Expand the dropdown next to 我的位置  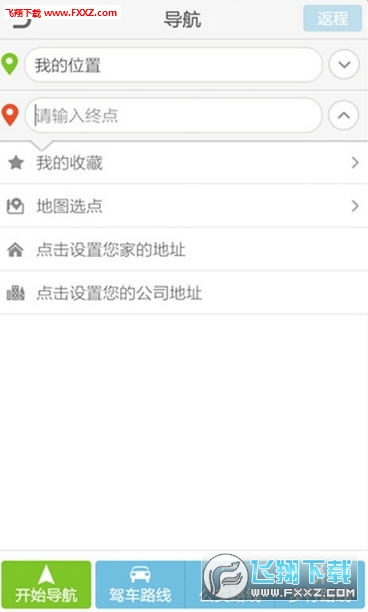click(x=344, y=65)
